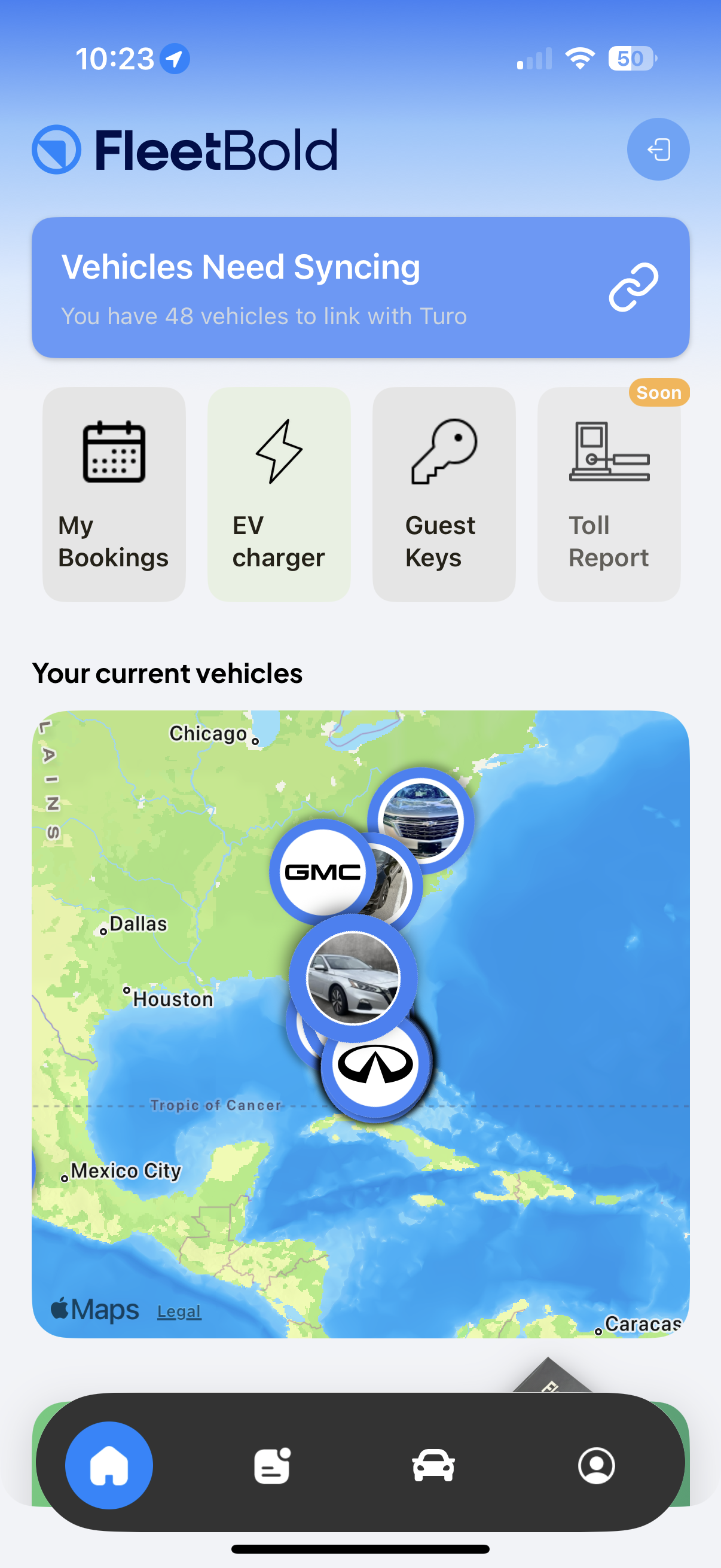Switch to the Home tab

click(x=109, y=1465)
